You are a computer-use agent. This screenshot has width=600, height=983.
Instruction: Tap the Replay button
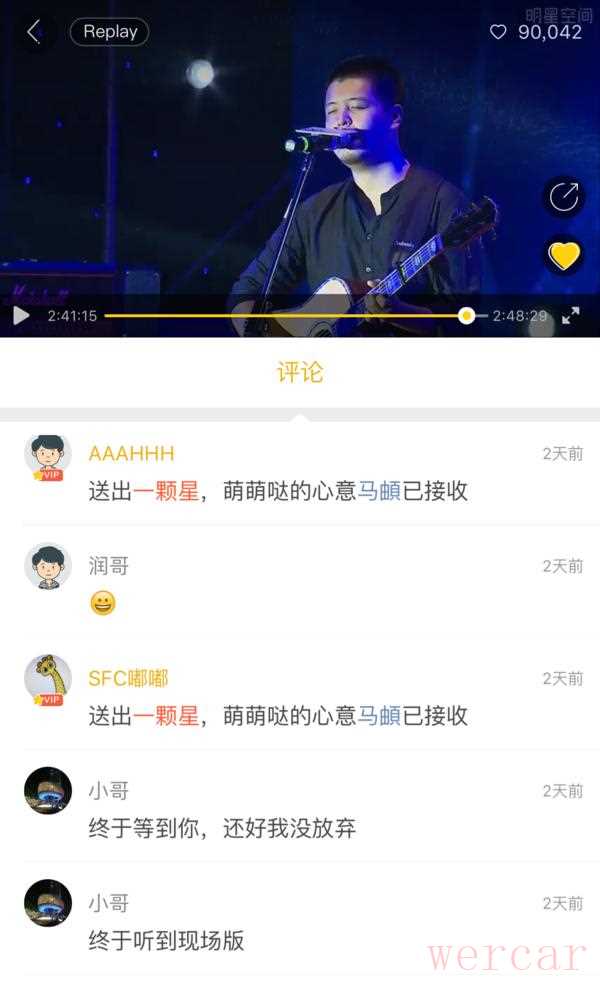109,32
